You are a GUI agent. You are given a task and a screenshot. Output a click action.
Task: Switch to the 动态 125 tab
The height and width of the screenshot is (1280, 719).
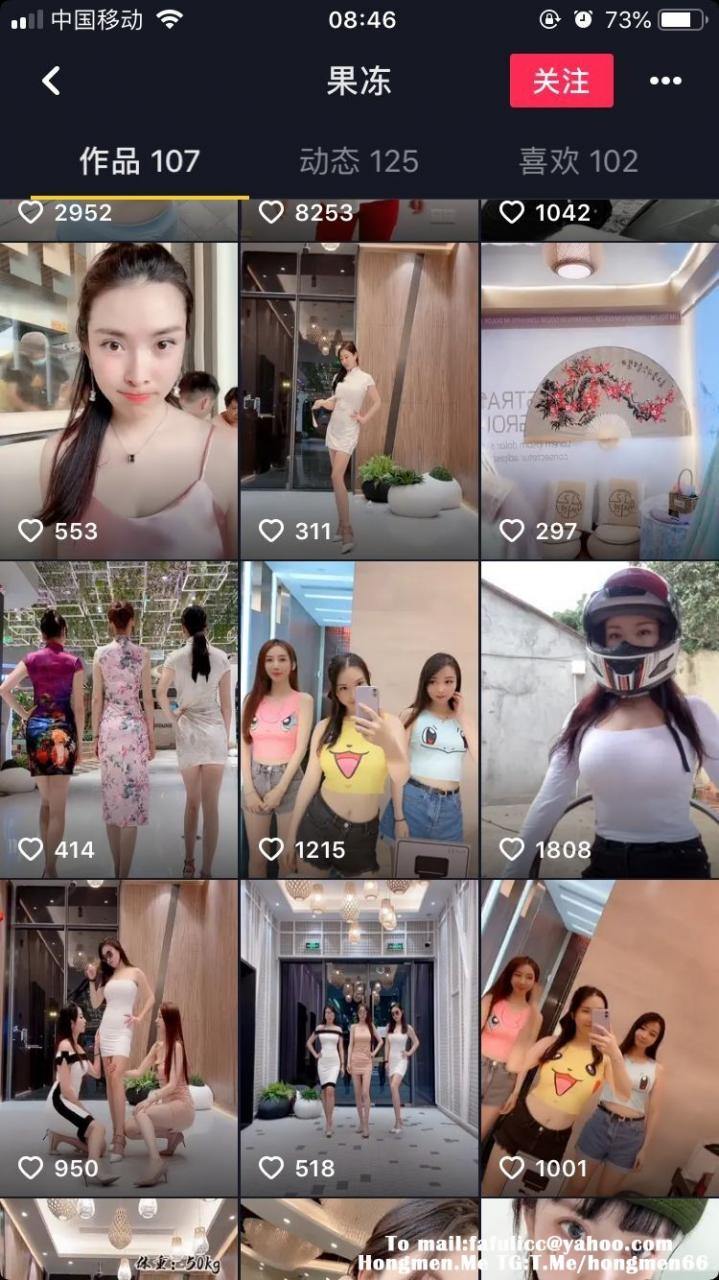pyautogui.click(x=358, y=161)
